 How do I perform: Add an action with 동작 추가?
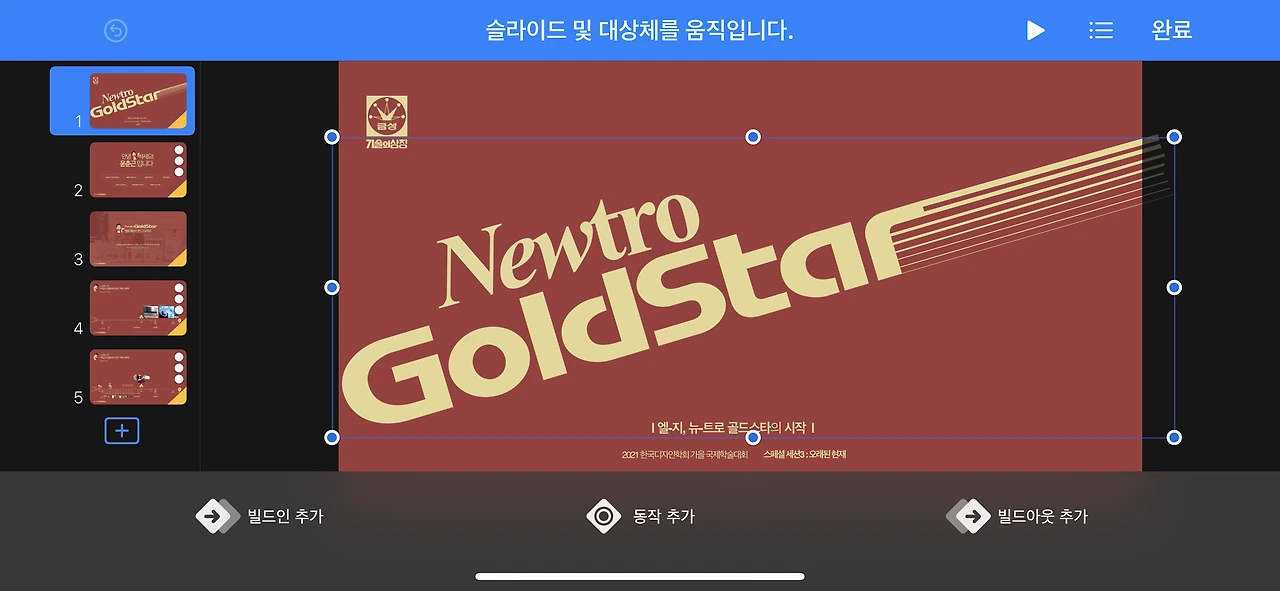point(640,516)
